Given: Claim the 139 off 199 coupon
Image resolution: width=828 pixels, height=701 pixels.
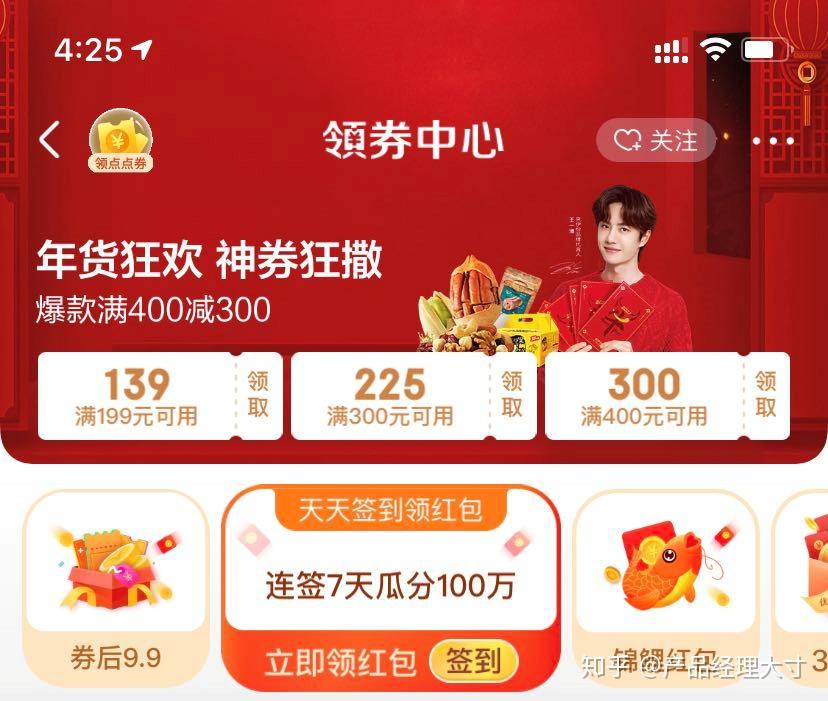Looking at the screenshot, I should coord(258,395).
